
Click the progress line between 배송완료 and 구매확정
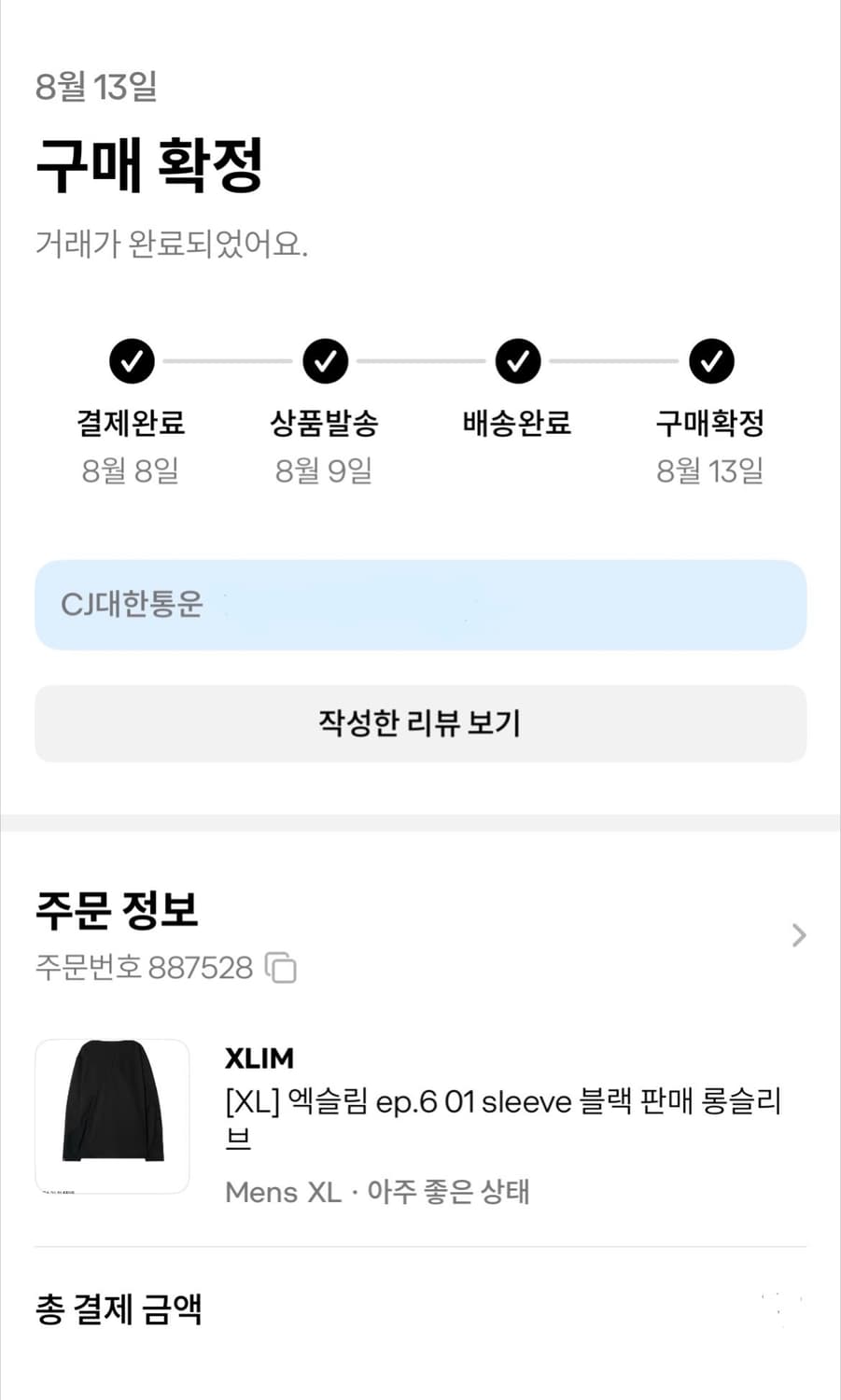tap(614, 361)
